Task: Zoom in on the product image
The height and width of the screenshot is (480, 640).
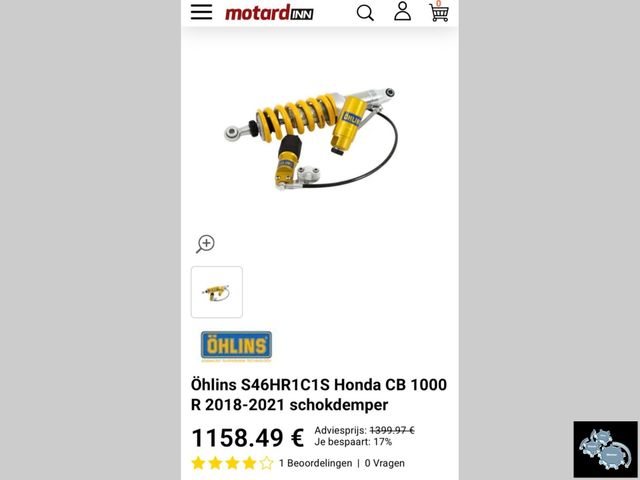Action: coord(205,243)
